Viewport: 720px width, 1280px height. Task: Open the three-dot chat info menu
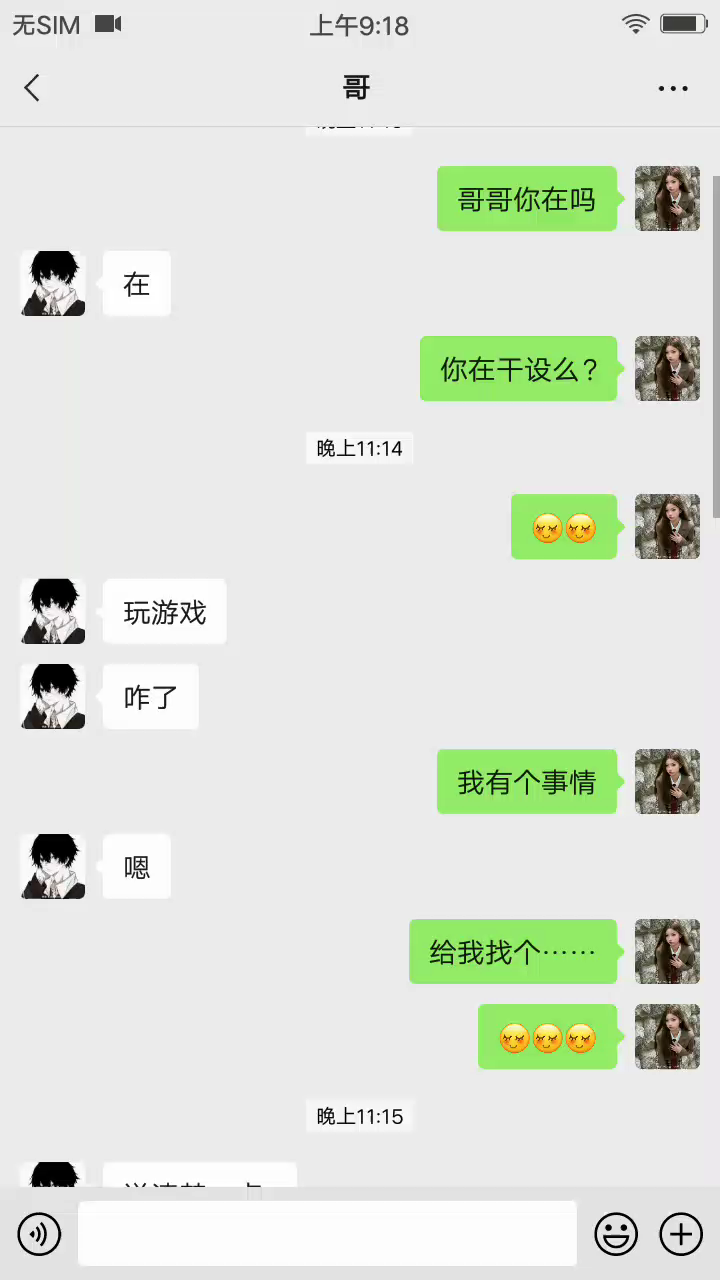(x=673, y=88)
